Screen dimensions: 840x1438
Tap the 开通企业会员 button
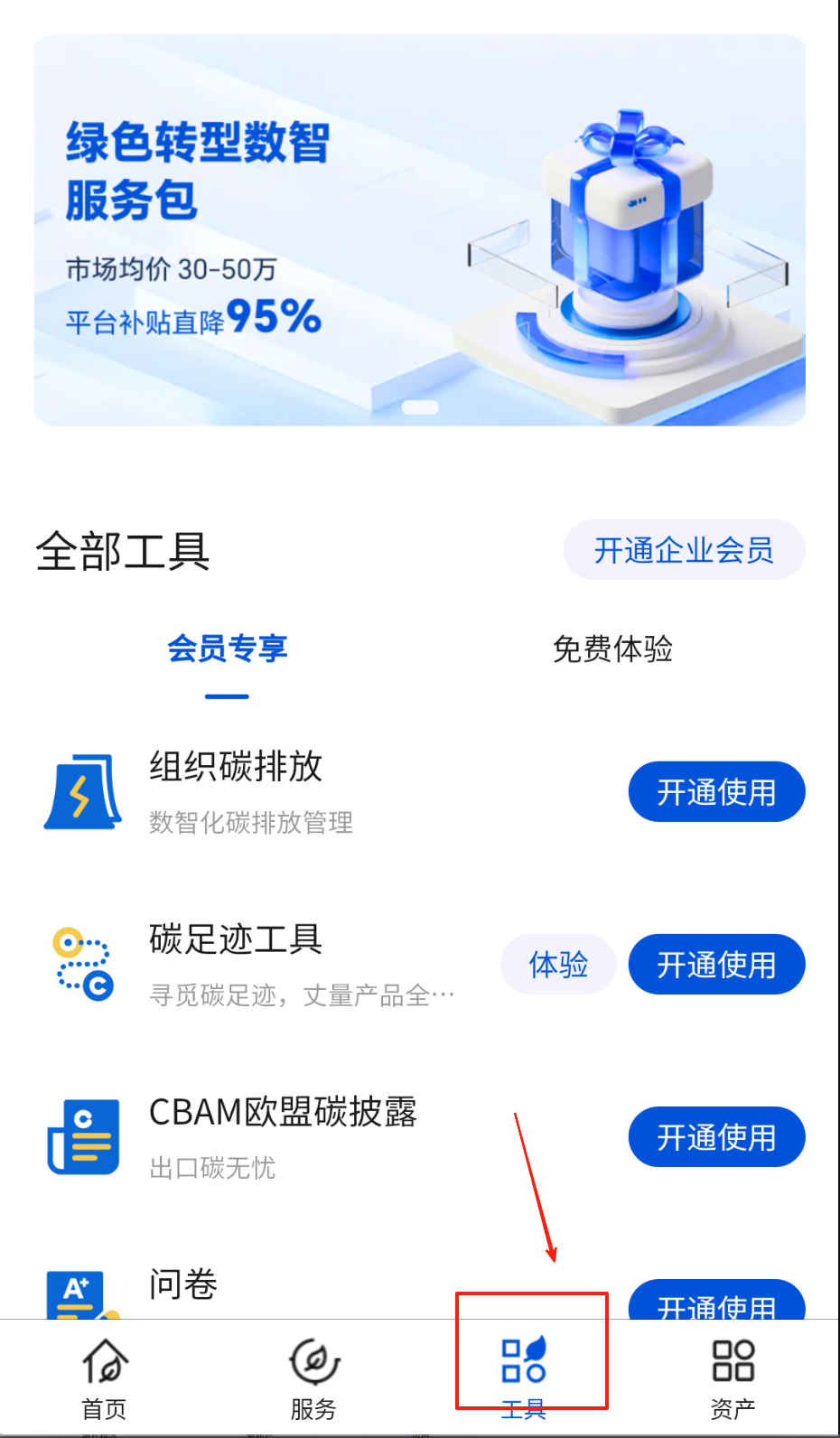point(684,550)
